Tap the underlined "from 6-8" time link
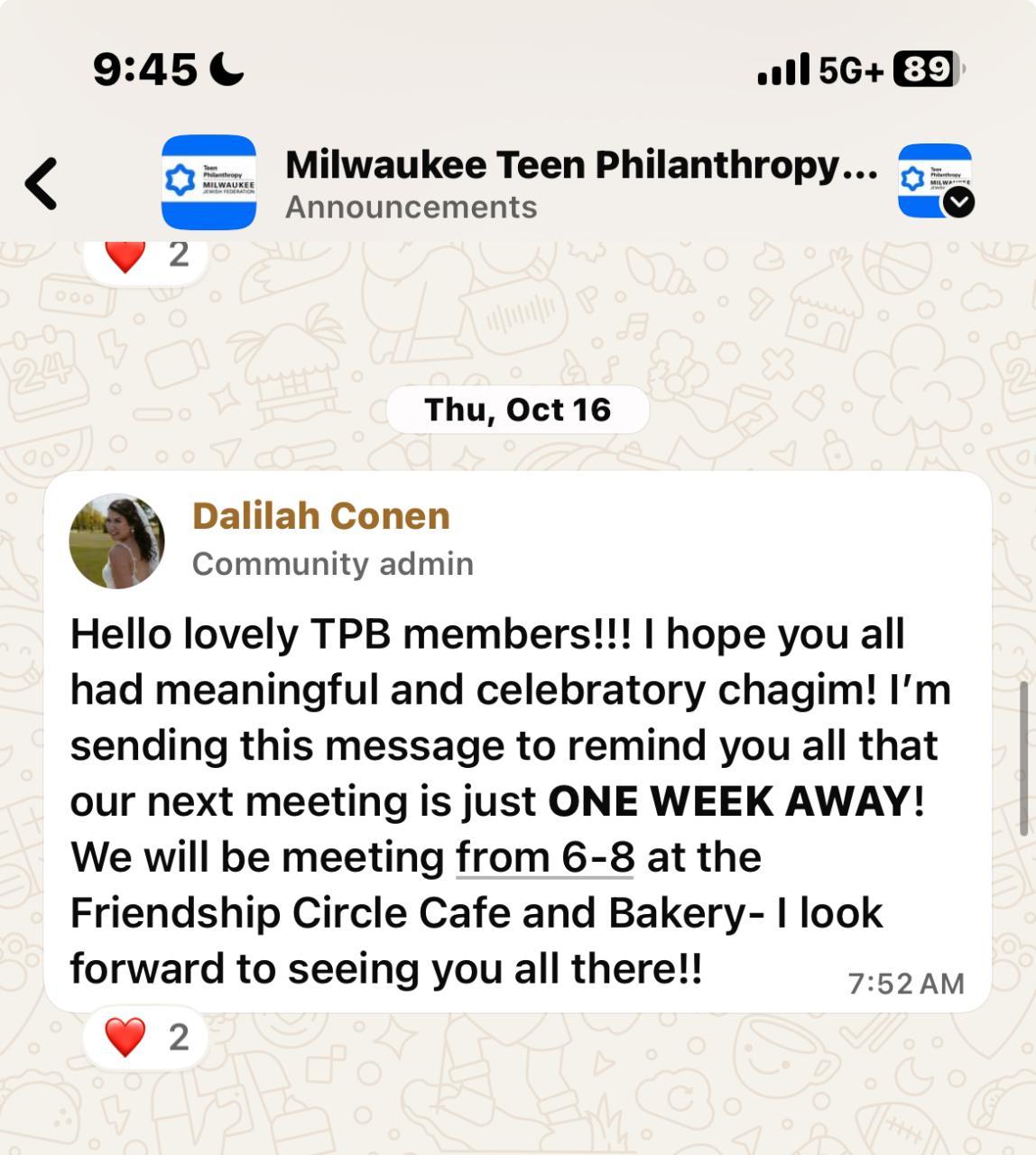Image resolution: width=1036 pixels, height=1155 pixels. [544, 857]
